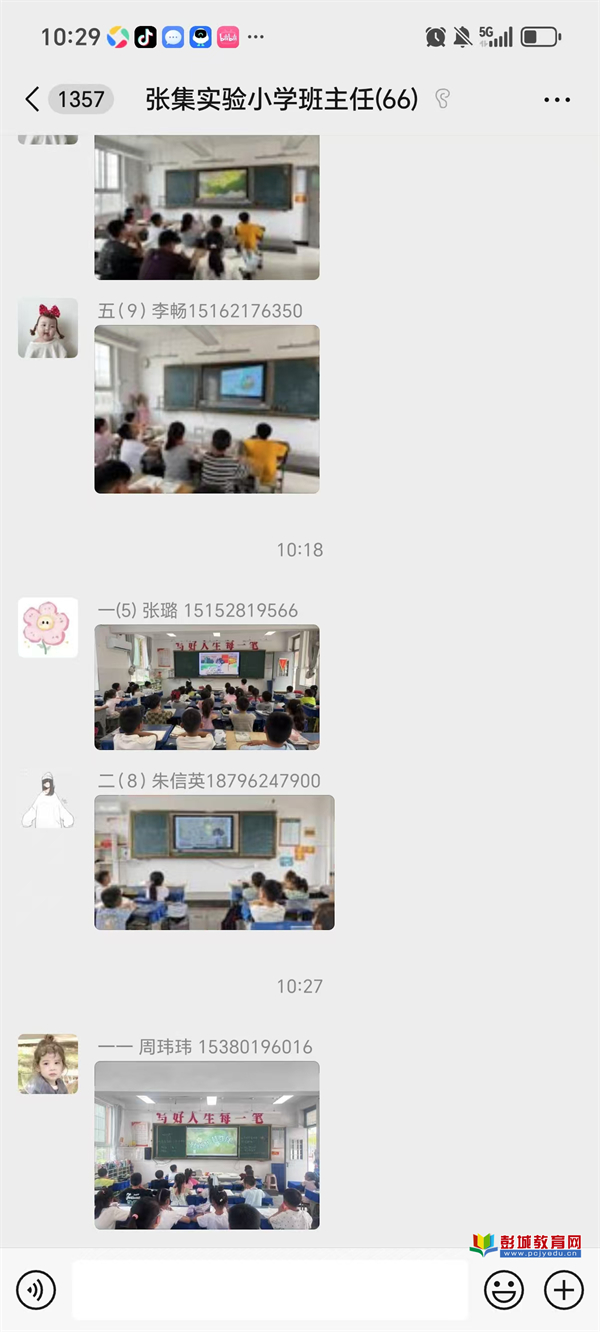This screenshot has width=600, height=1332.
Task: Open 李畅's profile avatar
Action: coord(48,328)
